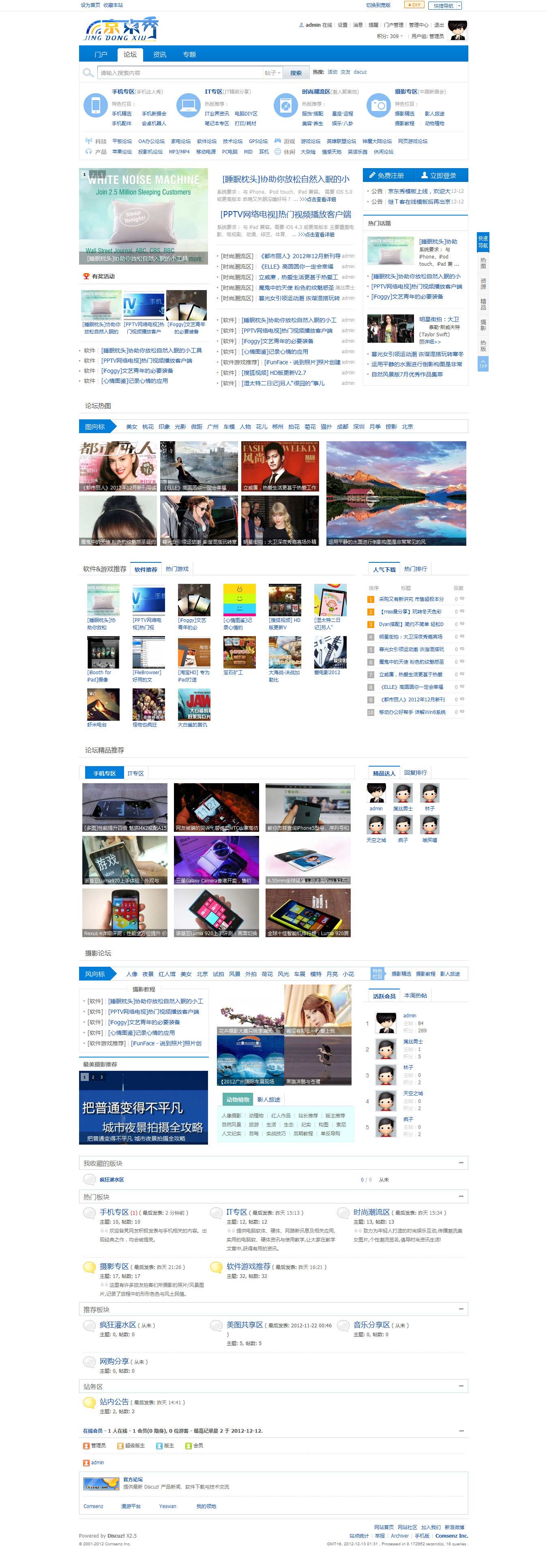Focus the forum search input box
547x1568 pixels.
click(x=180, y=73)
